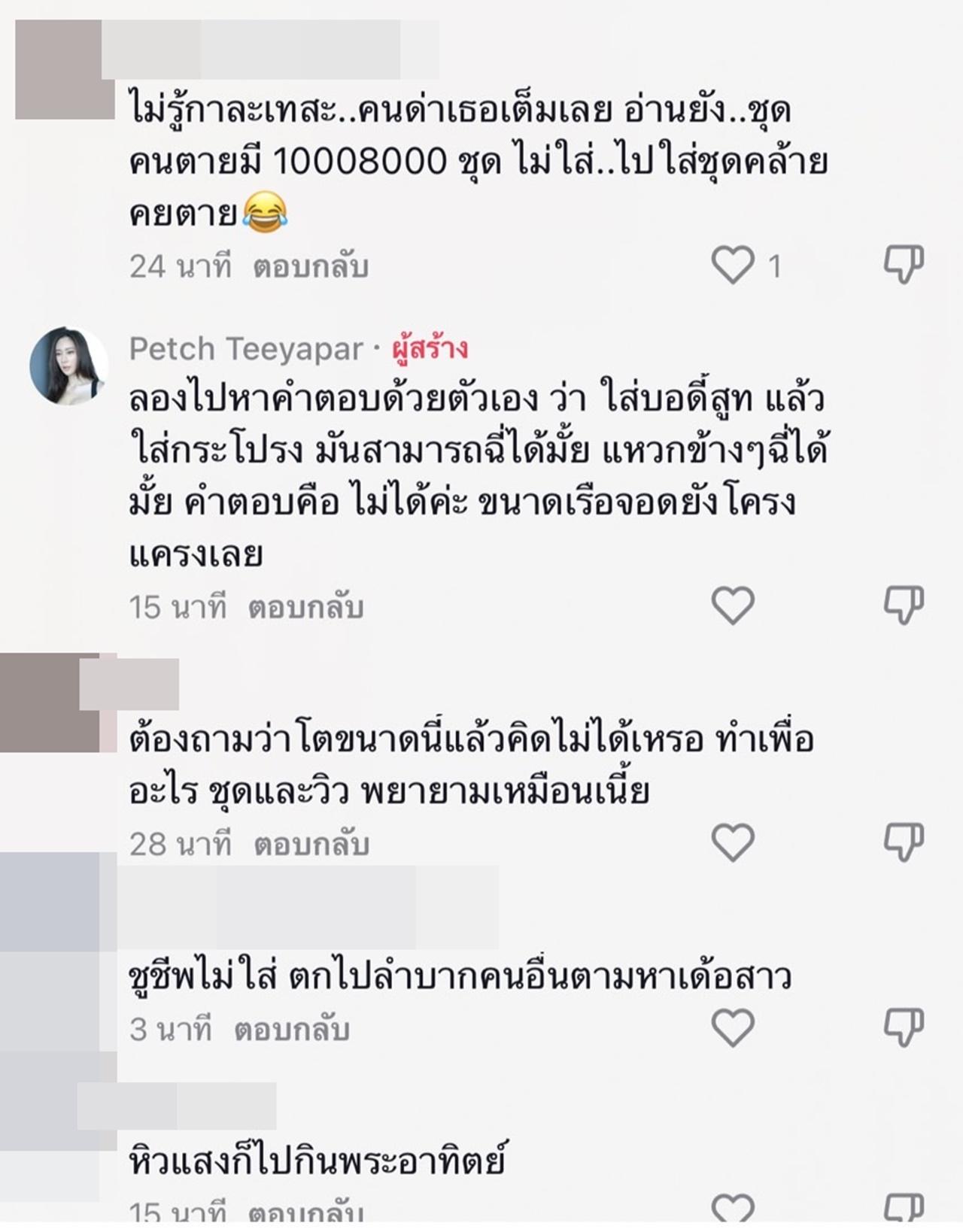Reply to the 24 นาที comment

click(x=311, y=267)
